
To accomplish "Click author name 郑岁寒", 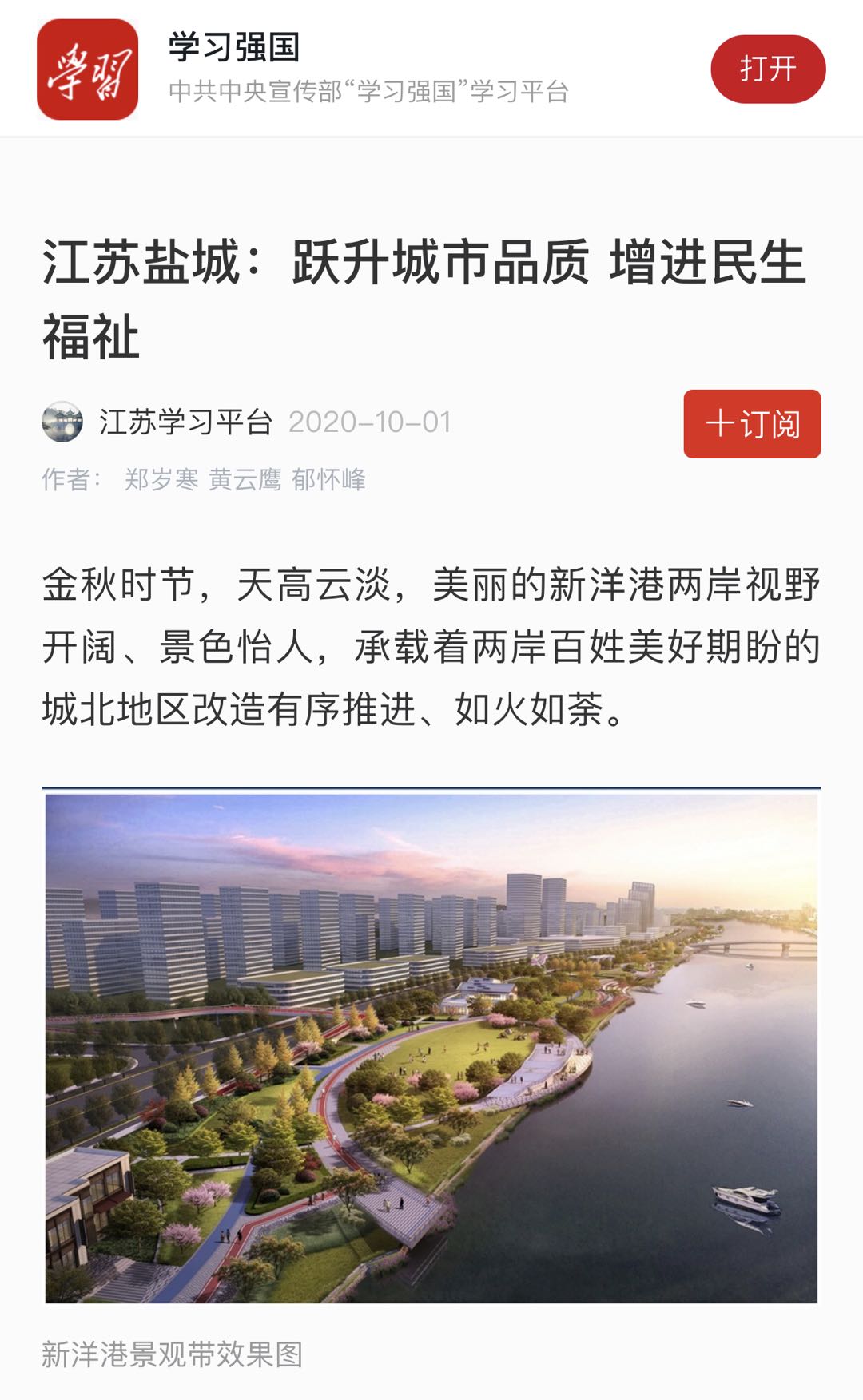I will pyautogui.click(x=160, y=480).
